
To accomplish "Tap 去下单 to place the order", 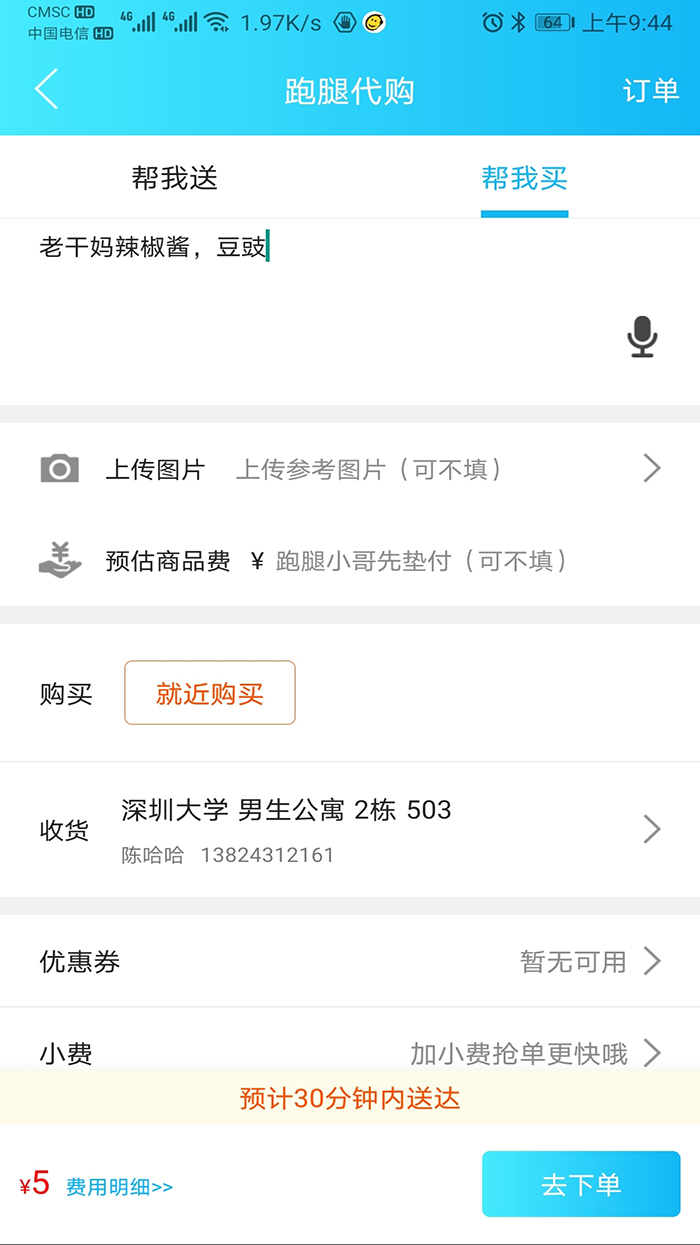I will point(581,1185).
